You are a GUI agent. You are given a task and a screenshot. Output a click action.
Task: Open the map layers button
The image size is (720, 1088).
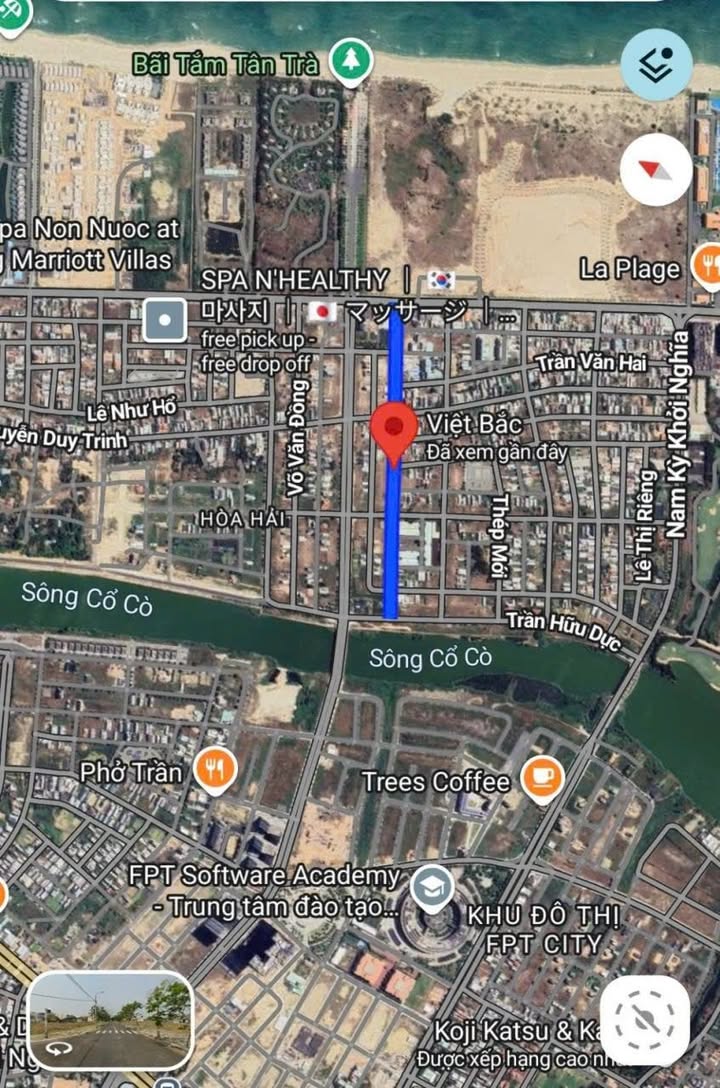655,64
